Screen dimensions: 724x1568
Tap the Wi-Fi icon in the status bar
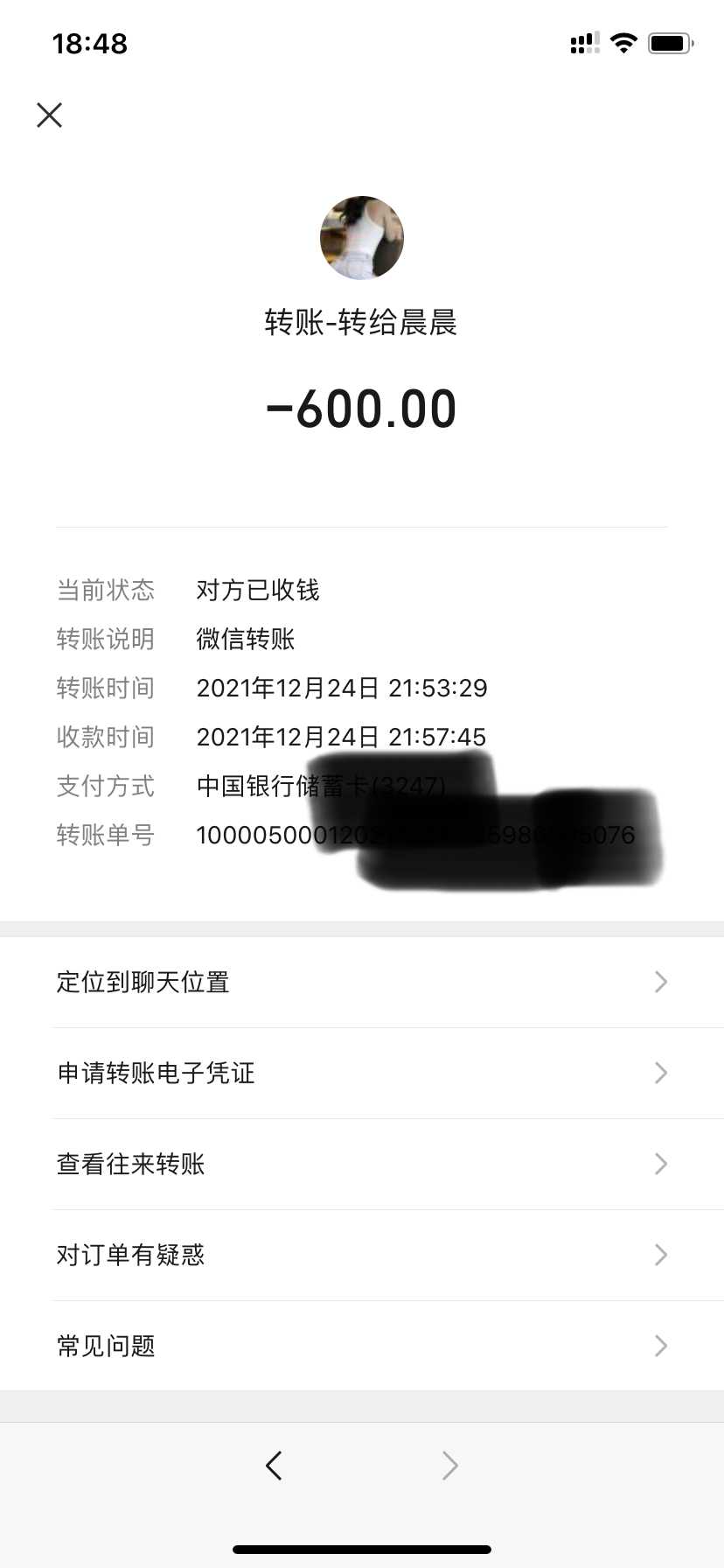point(623,42)
